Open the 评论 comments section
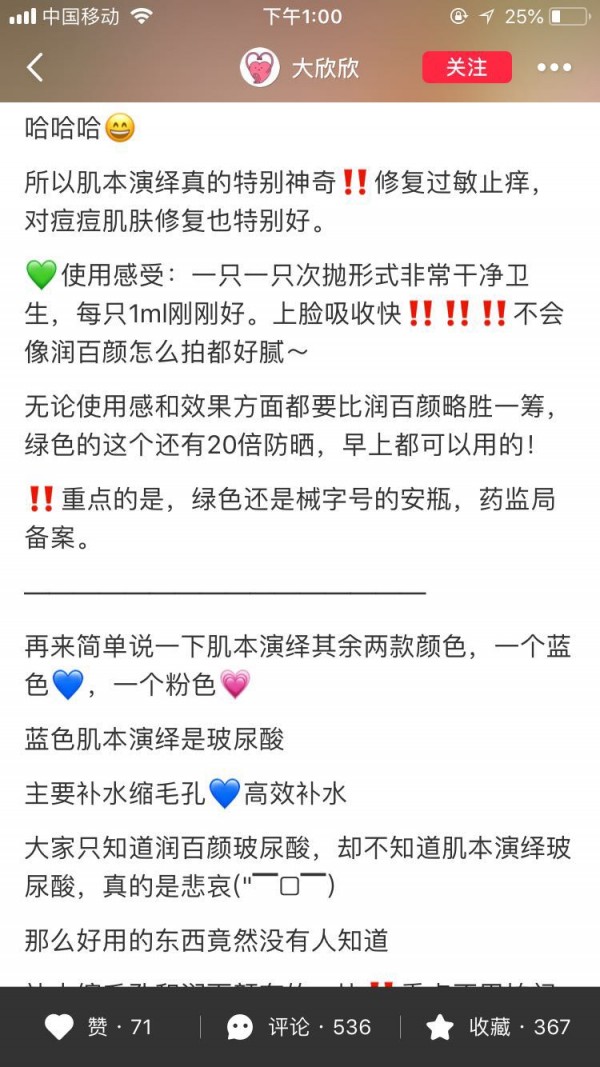 click(x=299, y=1027)
